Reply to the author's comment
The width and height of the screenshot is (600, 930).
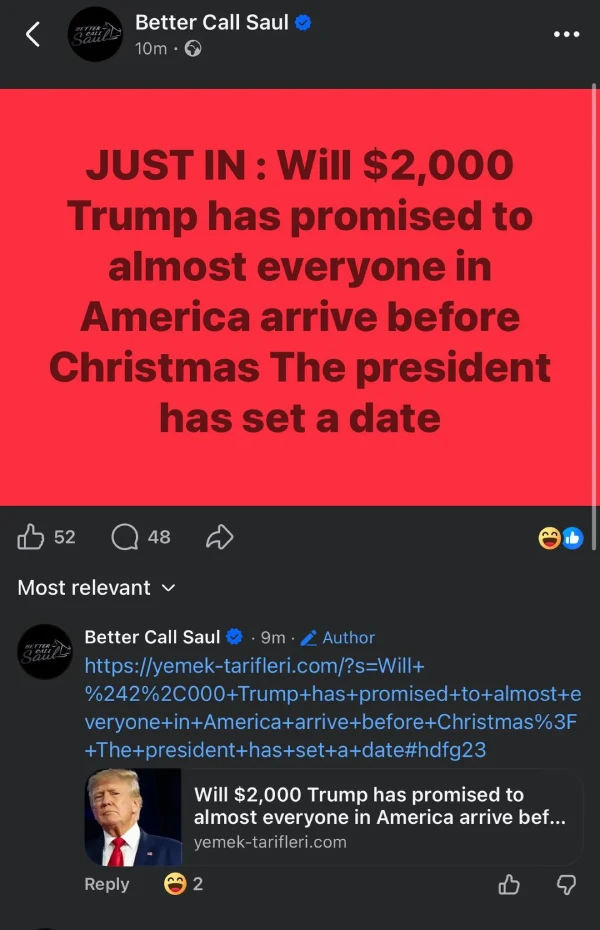pos(107,884)
